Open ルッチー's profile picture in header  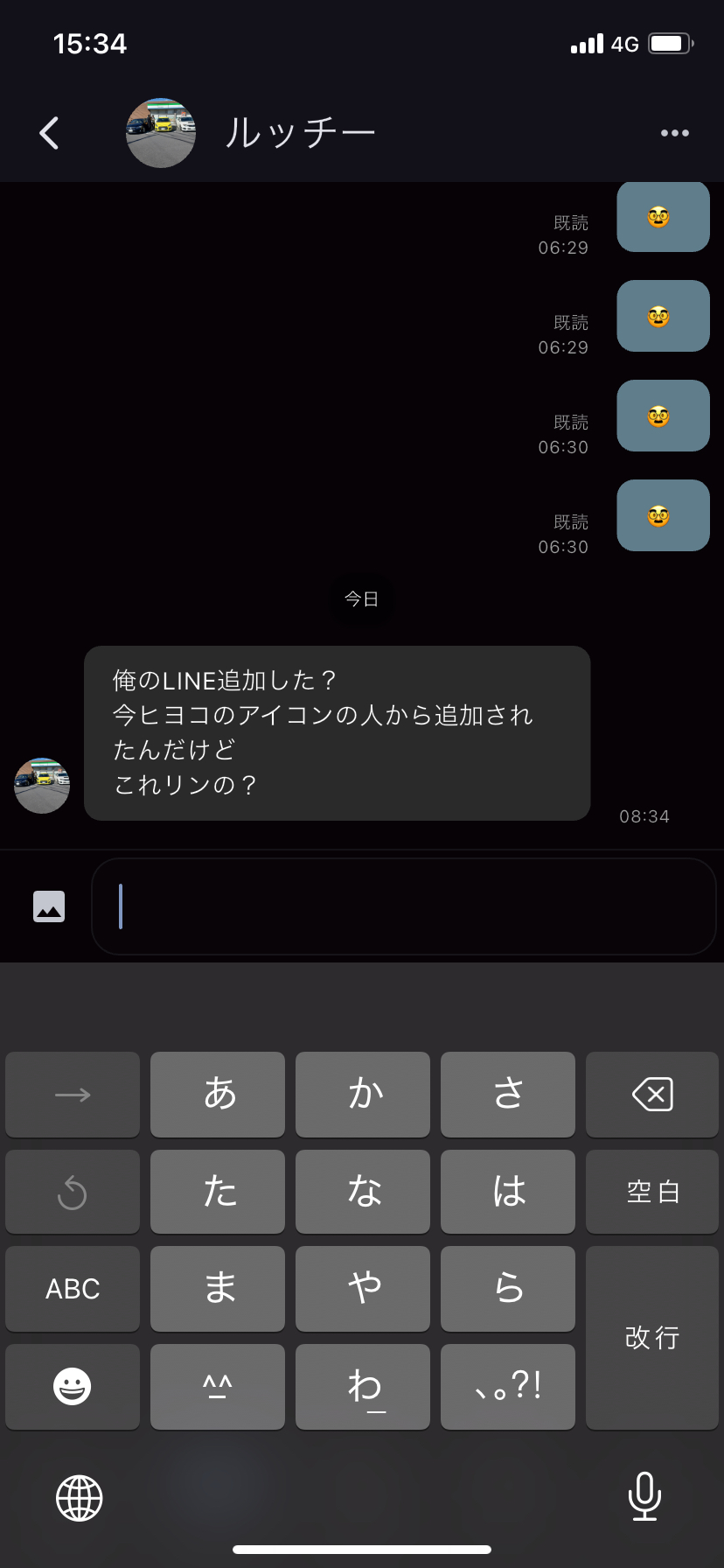tap(161, 133)
